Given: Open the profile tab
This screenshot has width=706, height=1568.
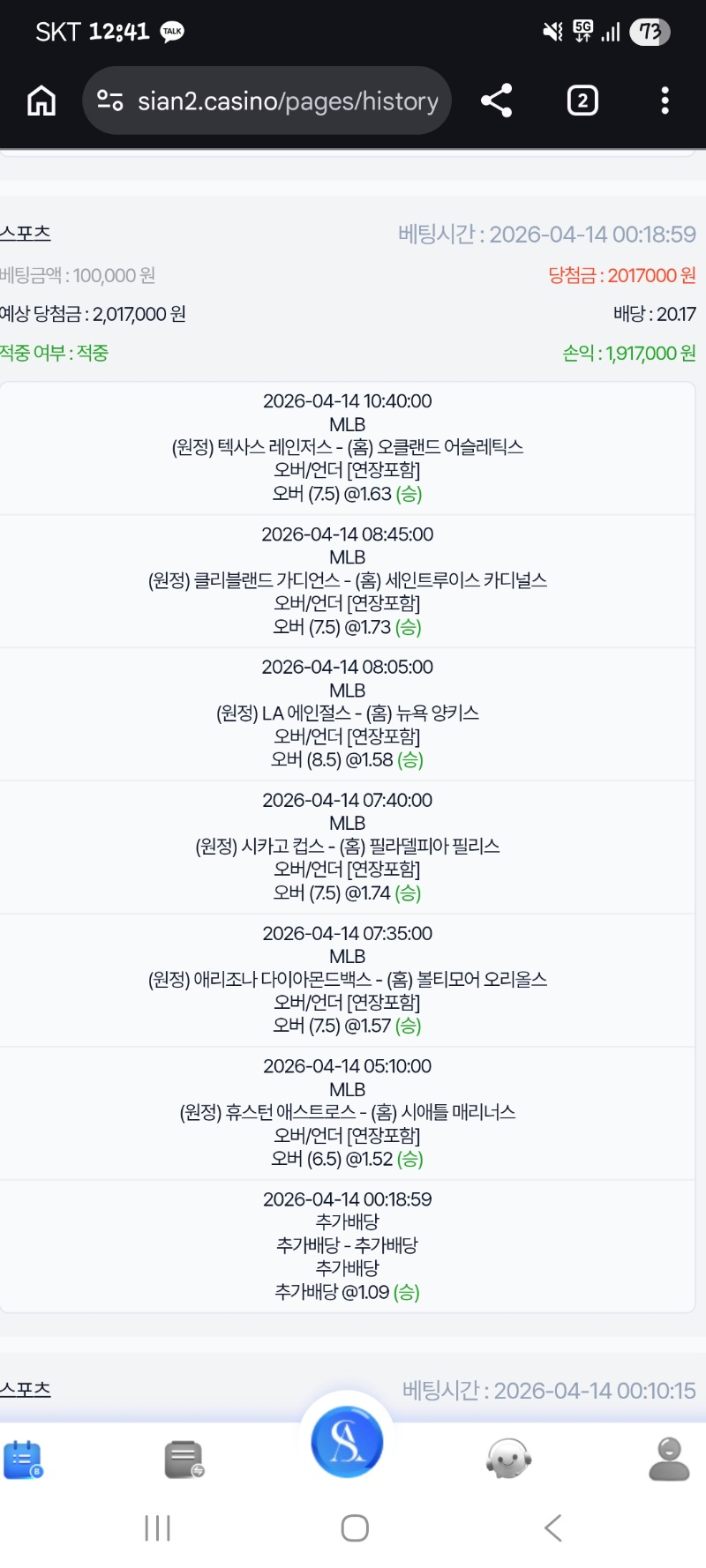Looking at the screenshot, I should (669, 1459).
